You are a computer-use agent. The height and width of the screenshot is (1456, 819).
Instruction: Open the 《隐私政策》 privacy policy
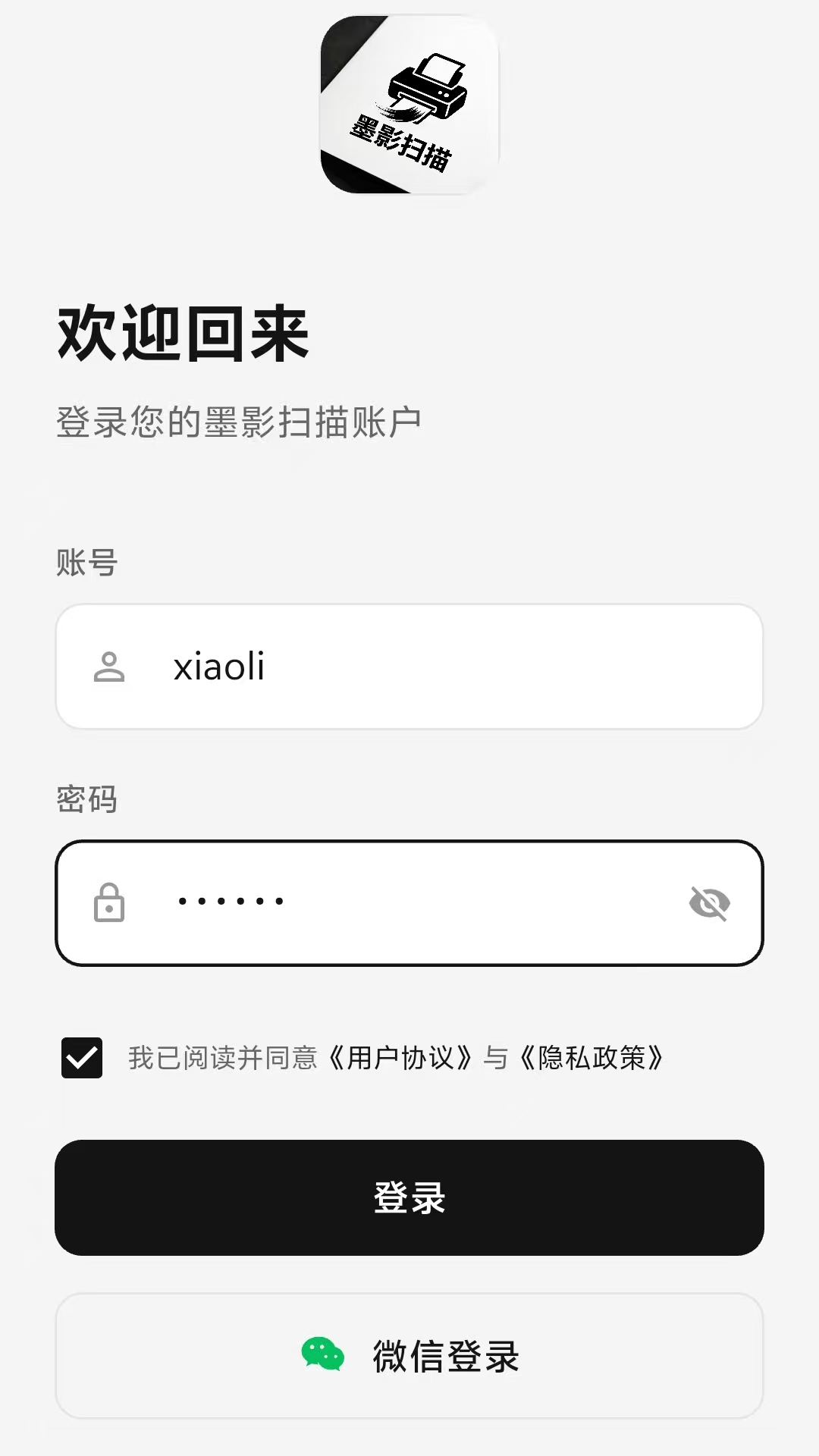[590, 1059]
